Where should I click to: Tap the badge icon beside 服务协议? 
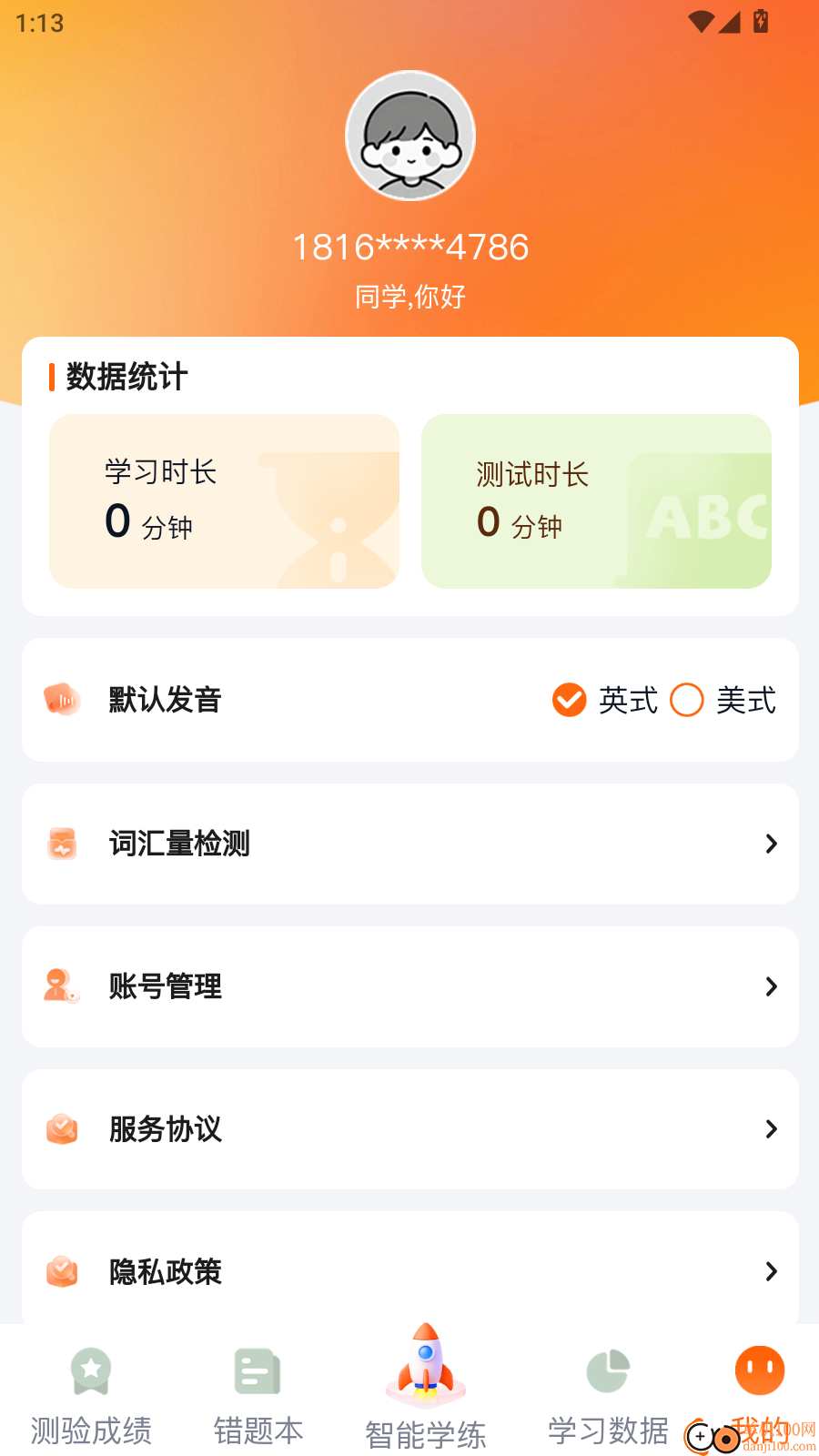point(60,1129)
